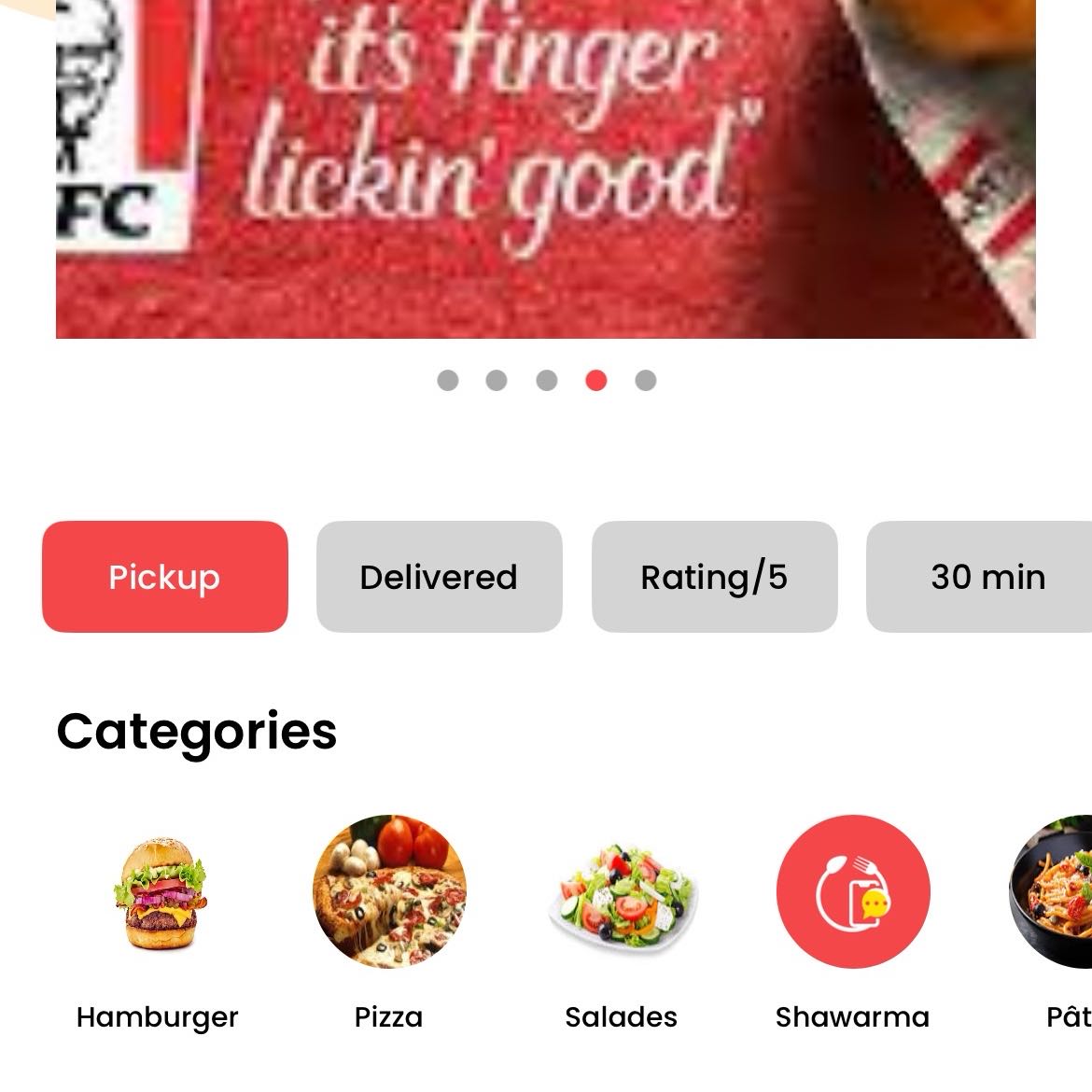Viewport: 1092px width, 1092px height.
Task: View the Salades category
Action: pos(622,893)
